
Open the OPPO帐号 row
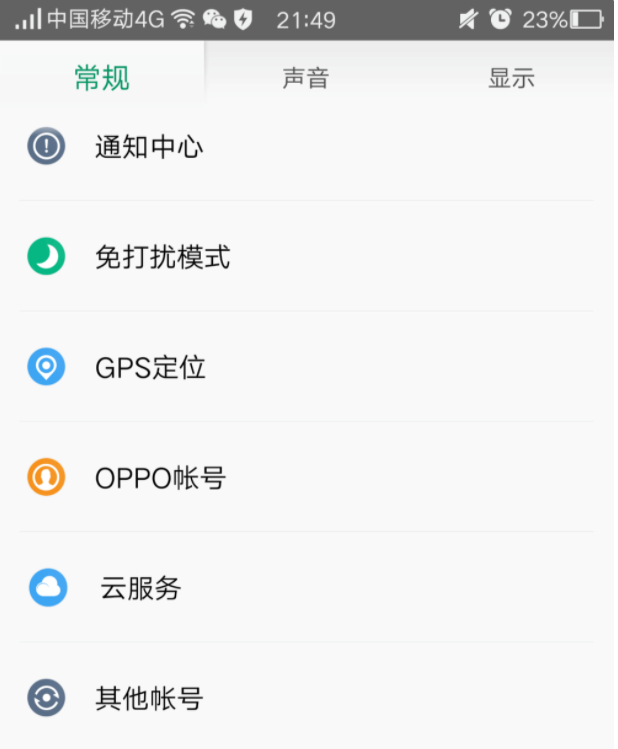click(160, 478)
